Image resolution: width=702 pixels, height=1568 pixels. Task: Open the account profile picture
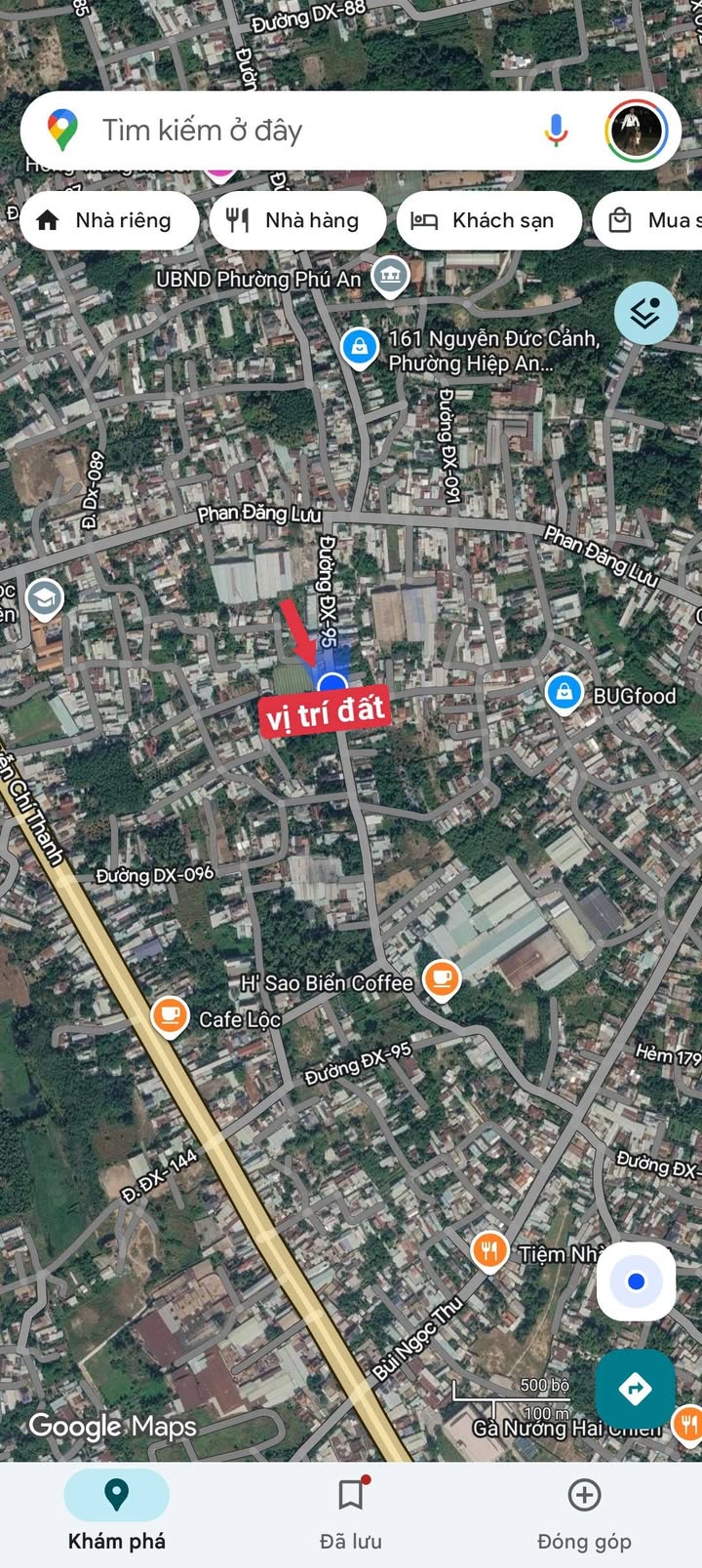(636, 131)
